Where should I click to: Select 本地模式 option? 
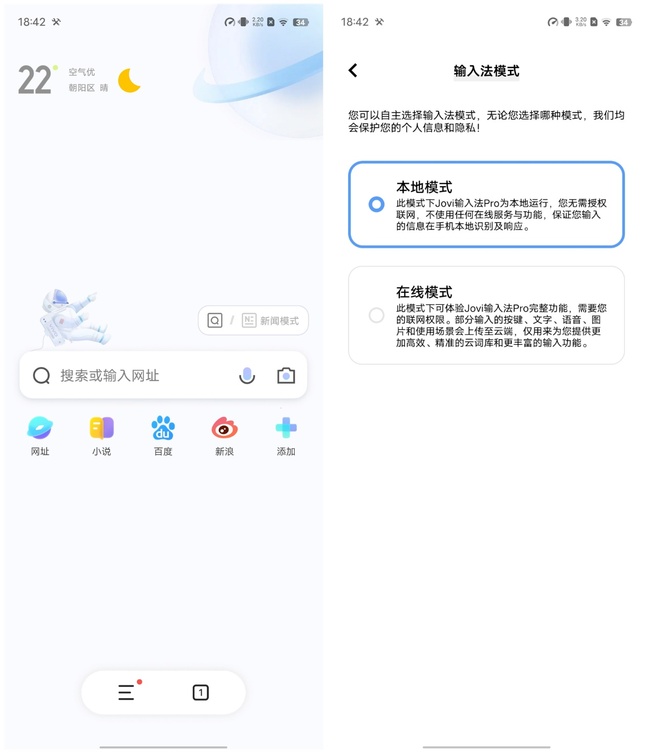[486, 204]
